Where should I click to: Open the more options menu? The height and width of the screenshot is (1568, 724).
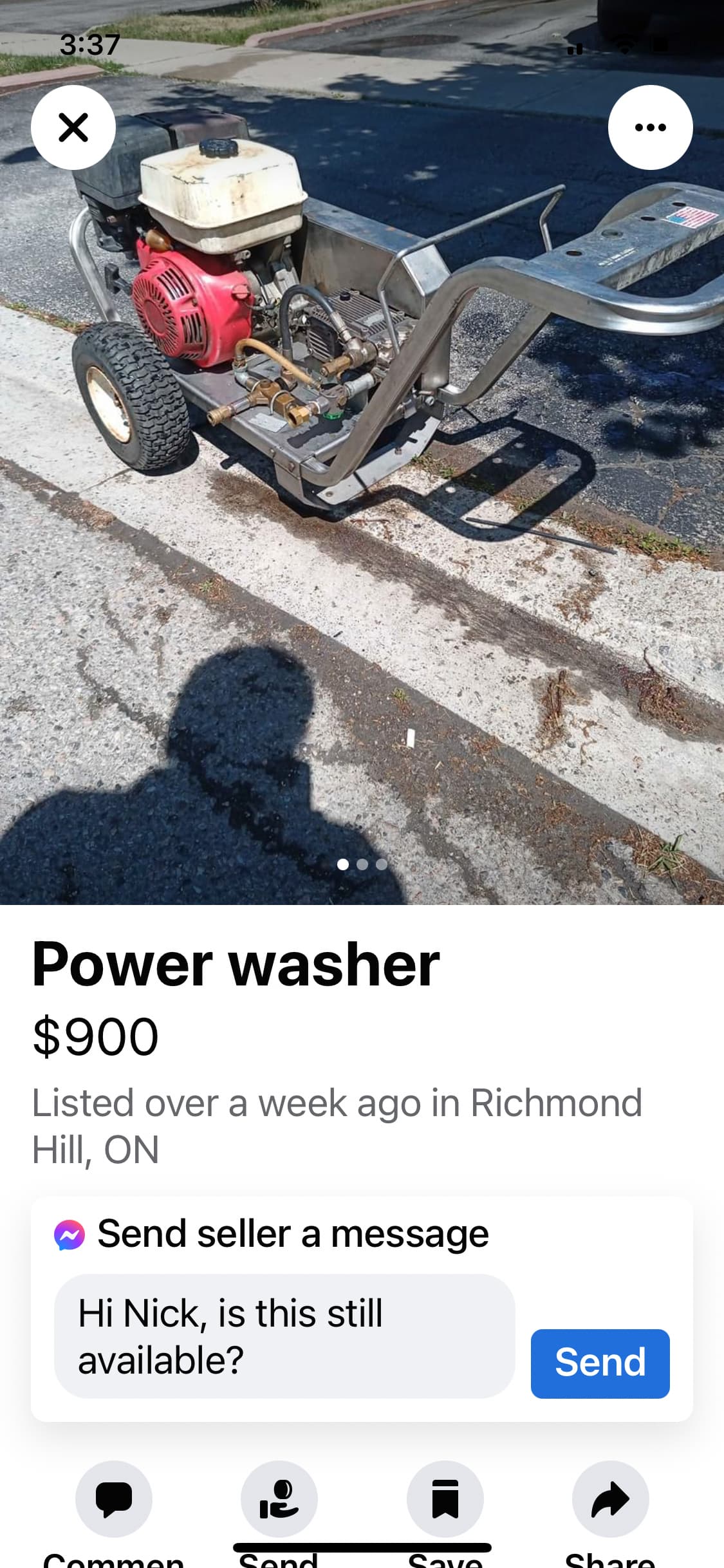(650, 127)
